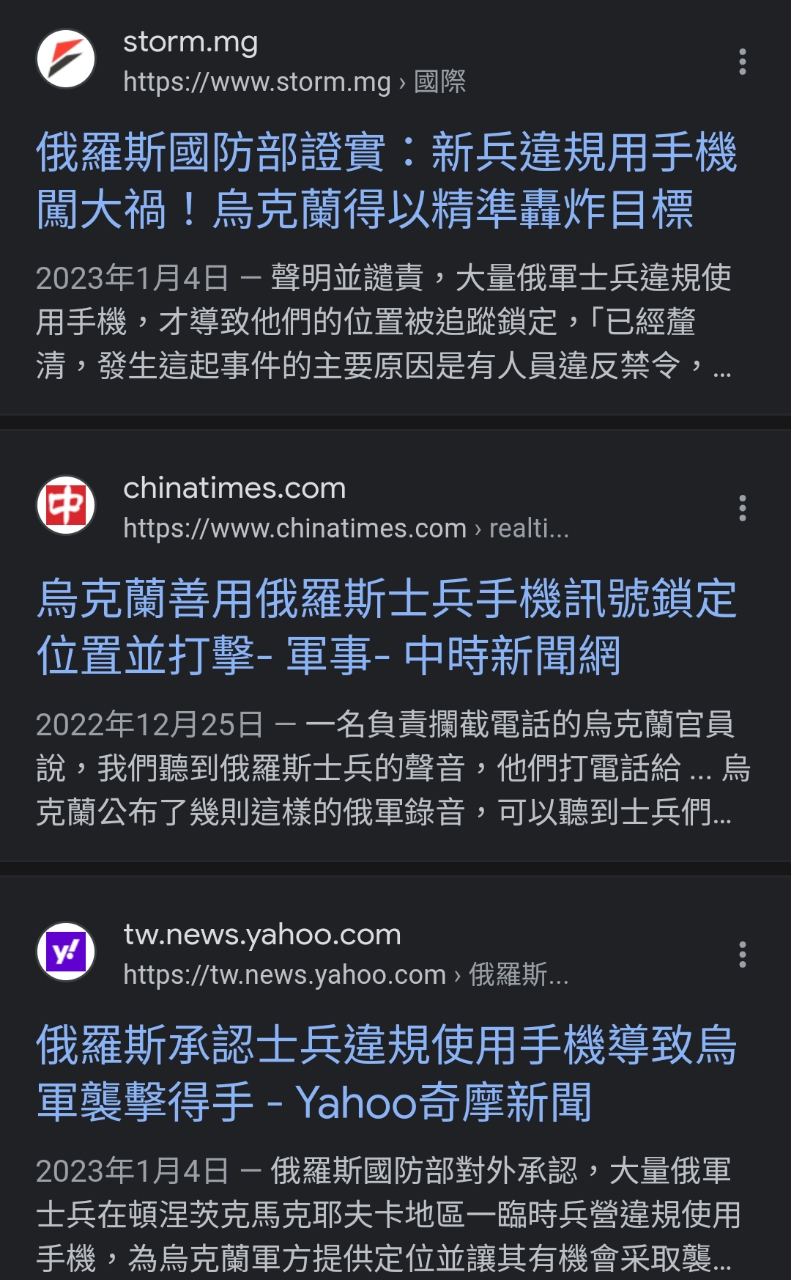Open the Yahoo奇摩新聞 article headline
This screenshot has width=791, height=1280.
tap(386, 1074)
